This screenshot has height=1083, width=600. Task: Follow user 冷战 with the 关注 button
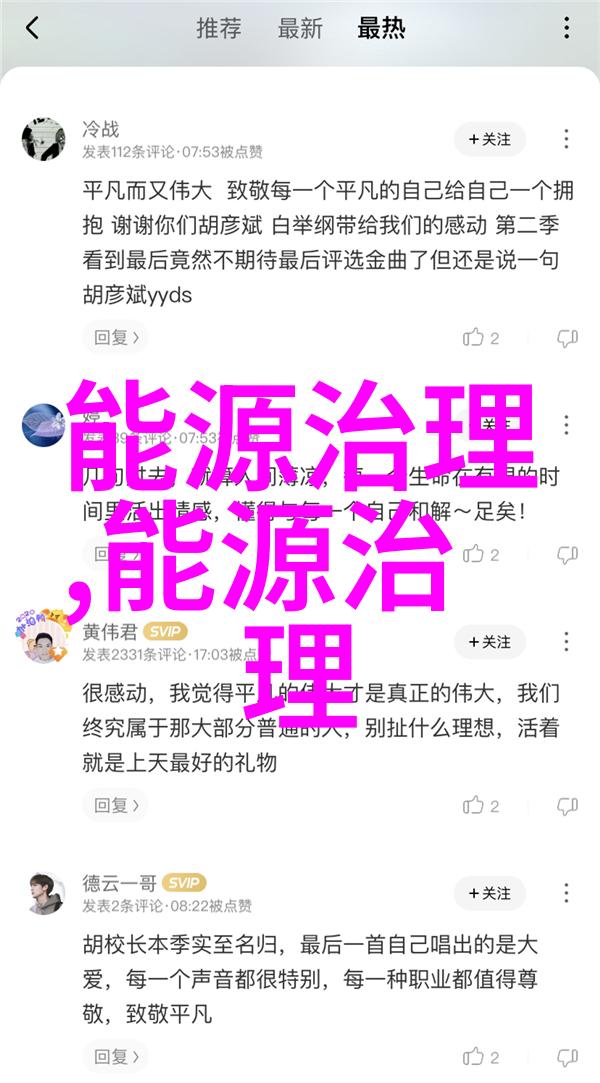coord(490,140)
